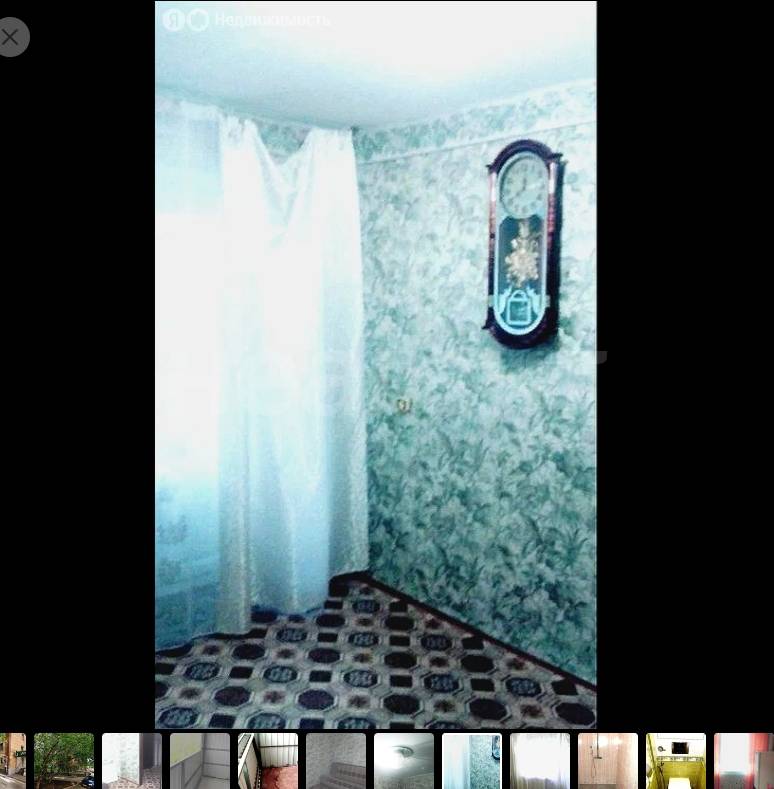Close the photo gallery viewer

[x=11, y=37]
